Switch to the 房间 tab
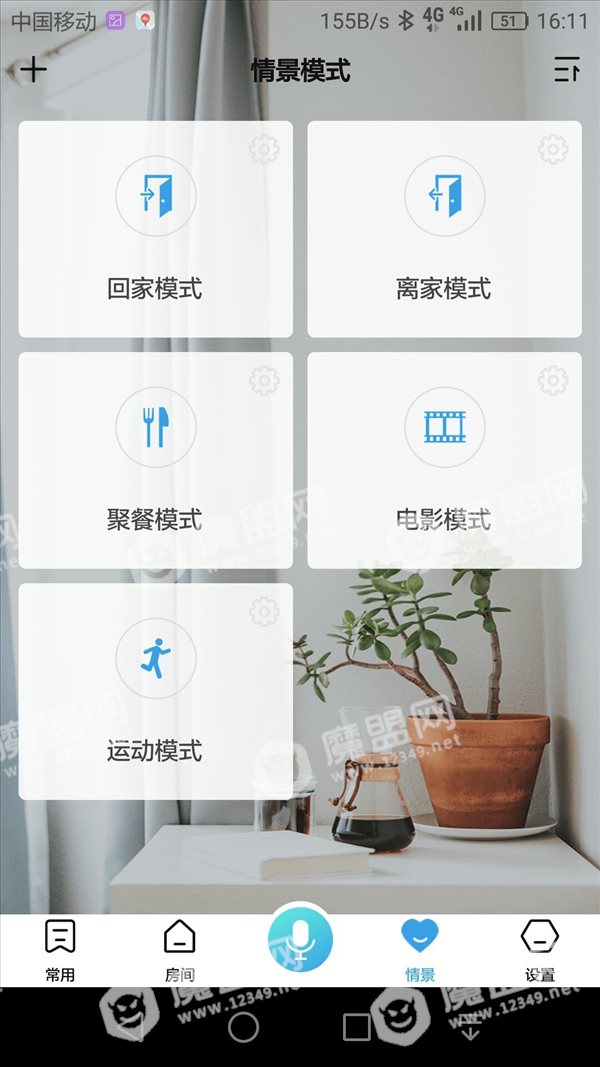Image resolution: width=600 pixels, height=1067 pixels. 180,951
